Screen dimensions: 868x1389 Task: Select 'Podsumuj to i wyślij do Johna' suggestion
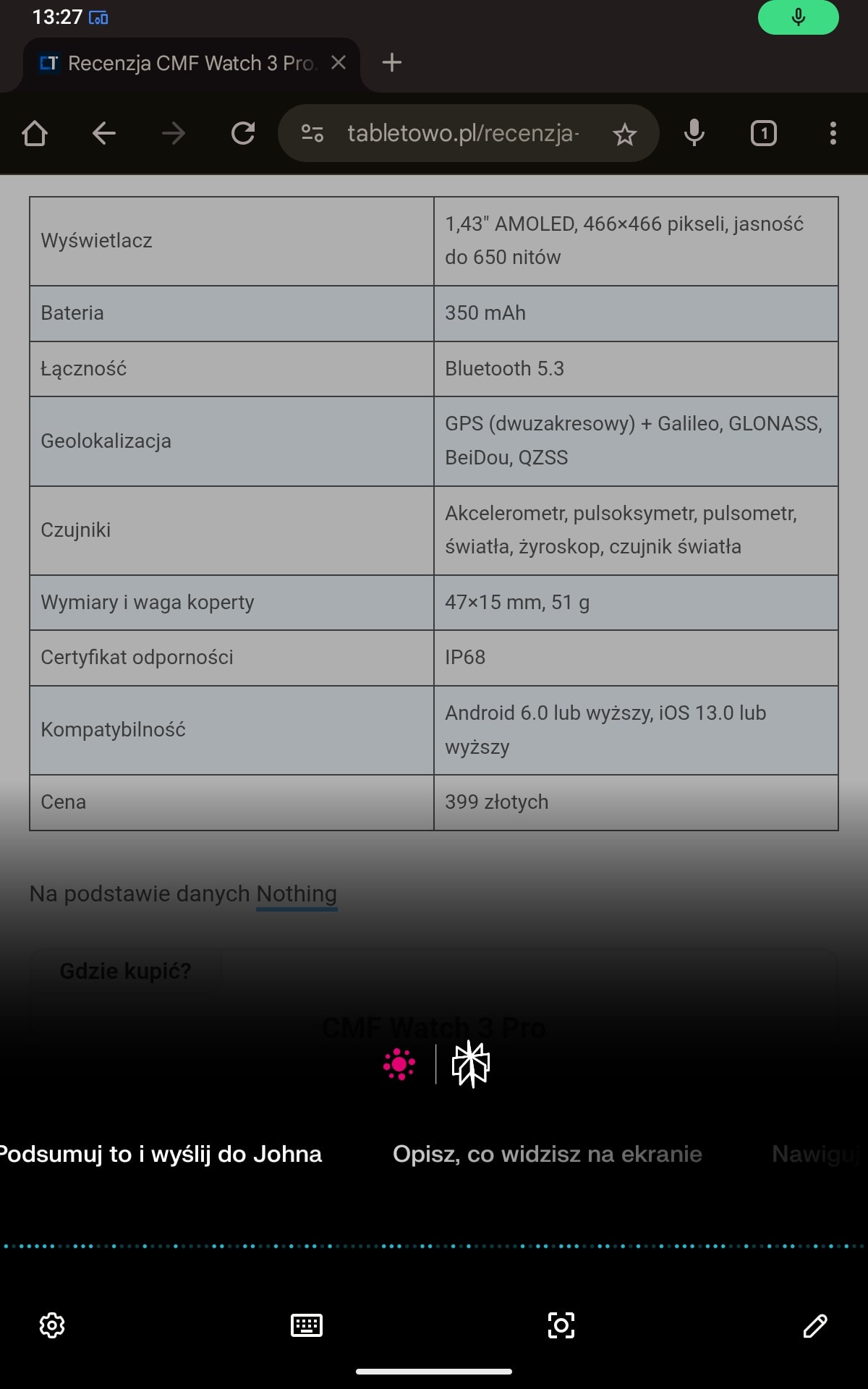pyautogui.click(x=161, y=1154)
